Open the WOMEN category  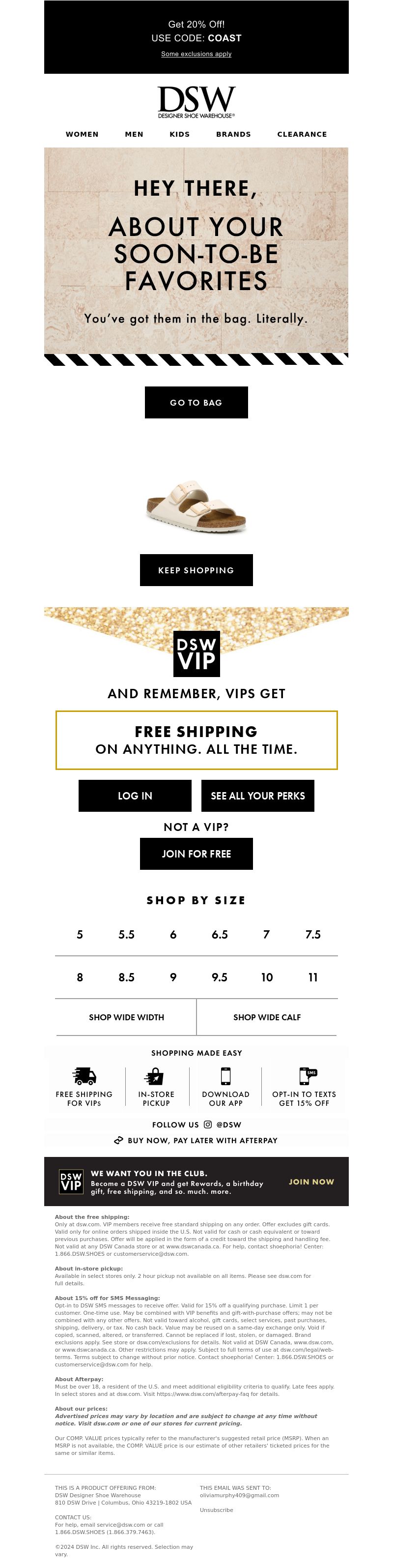tap(82, 134)
